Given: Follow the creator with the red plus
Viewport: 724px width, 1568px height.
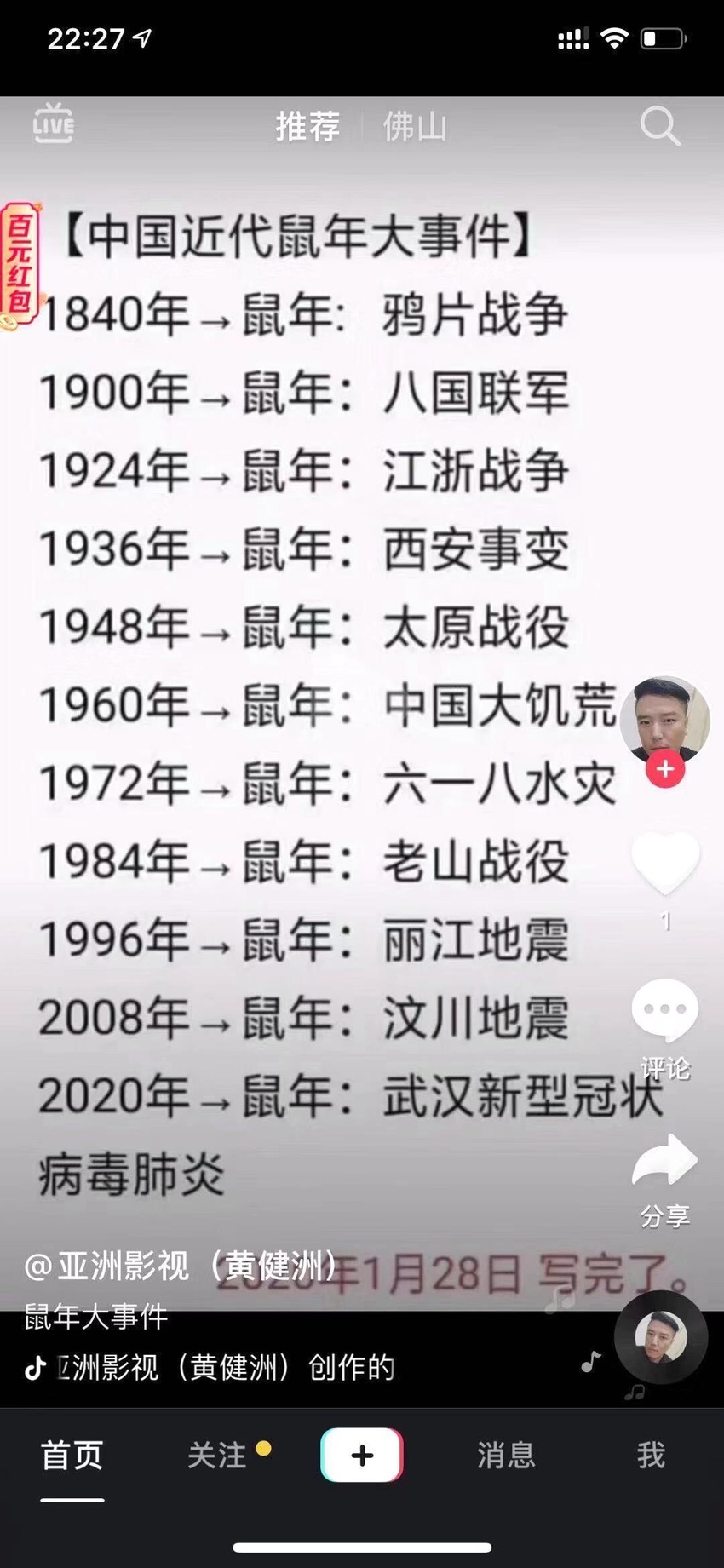Looking at the screenshot, I should pos(665,769).
